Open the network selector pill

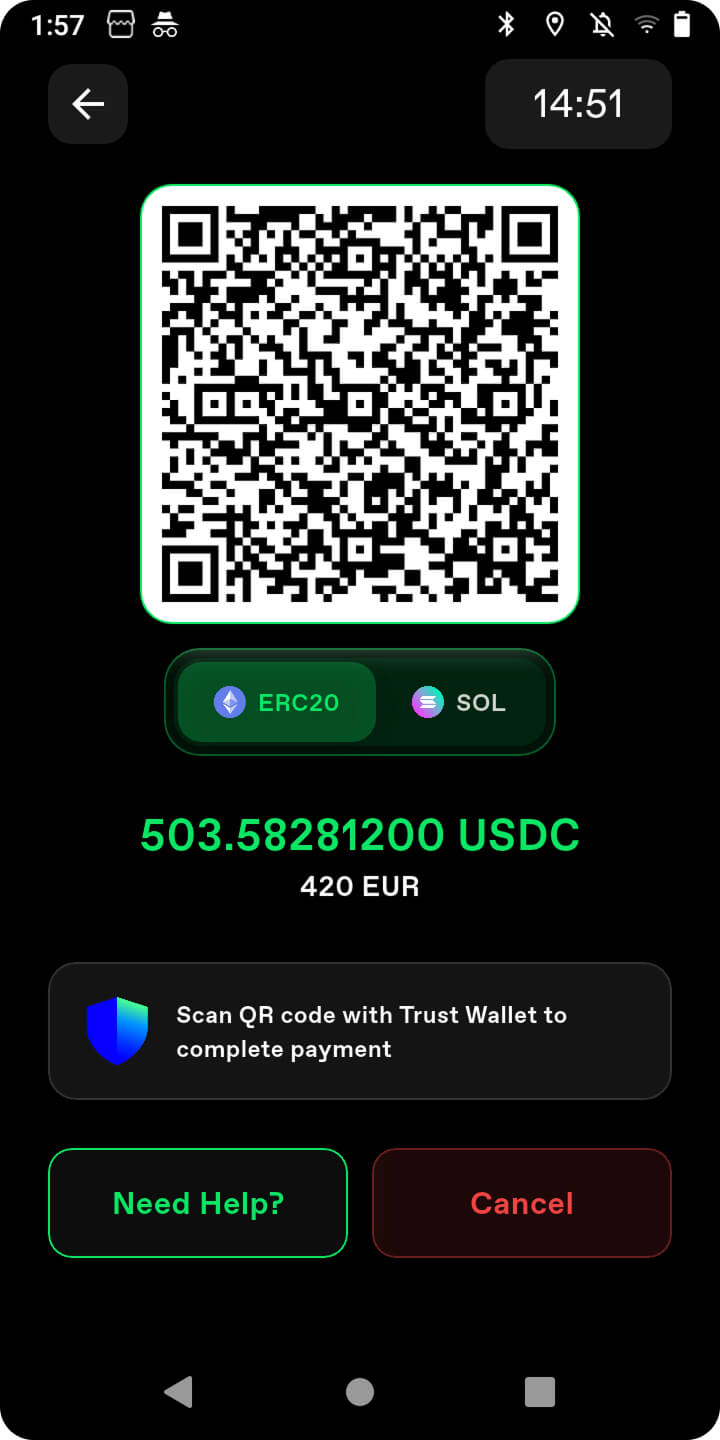[359, 702]
